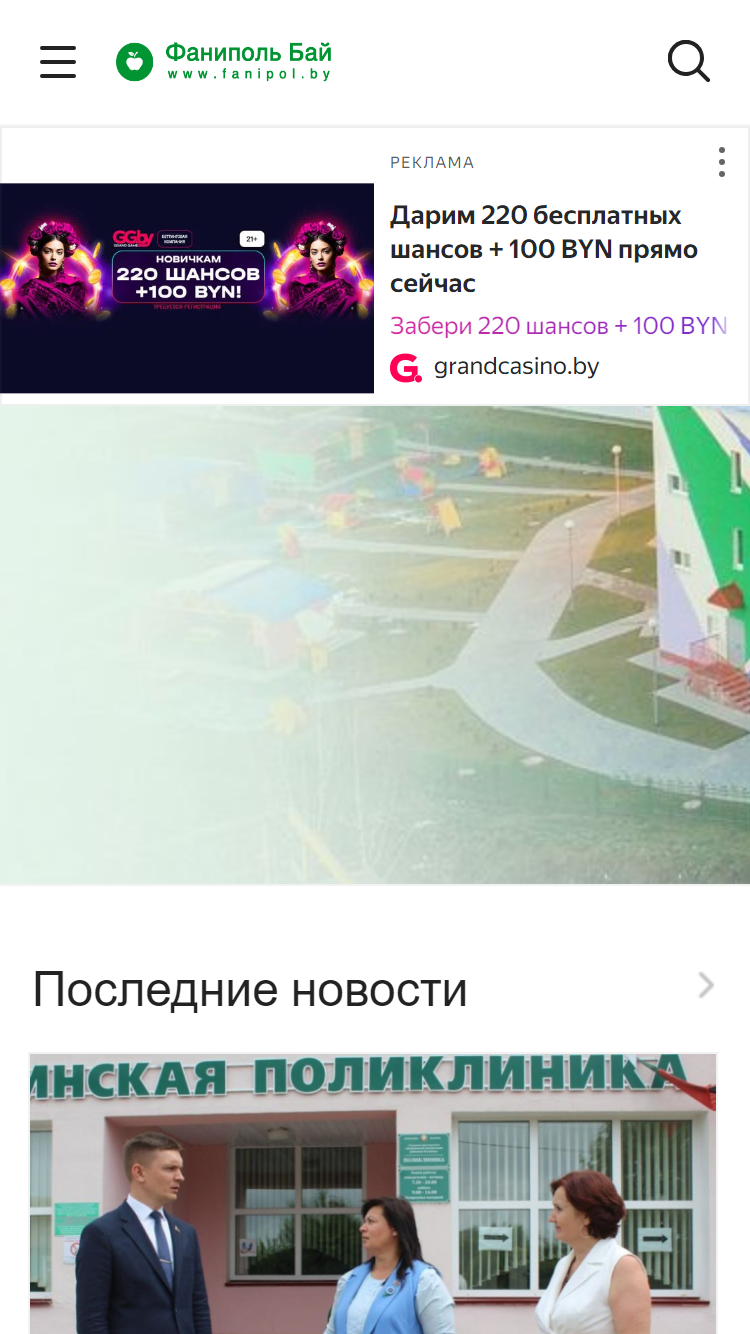Open the search magnifier icon
Viewport: 750px width, 1334px height.
pyautogui.click(x=689, y=62)
